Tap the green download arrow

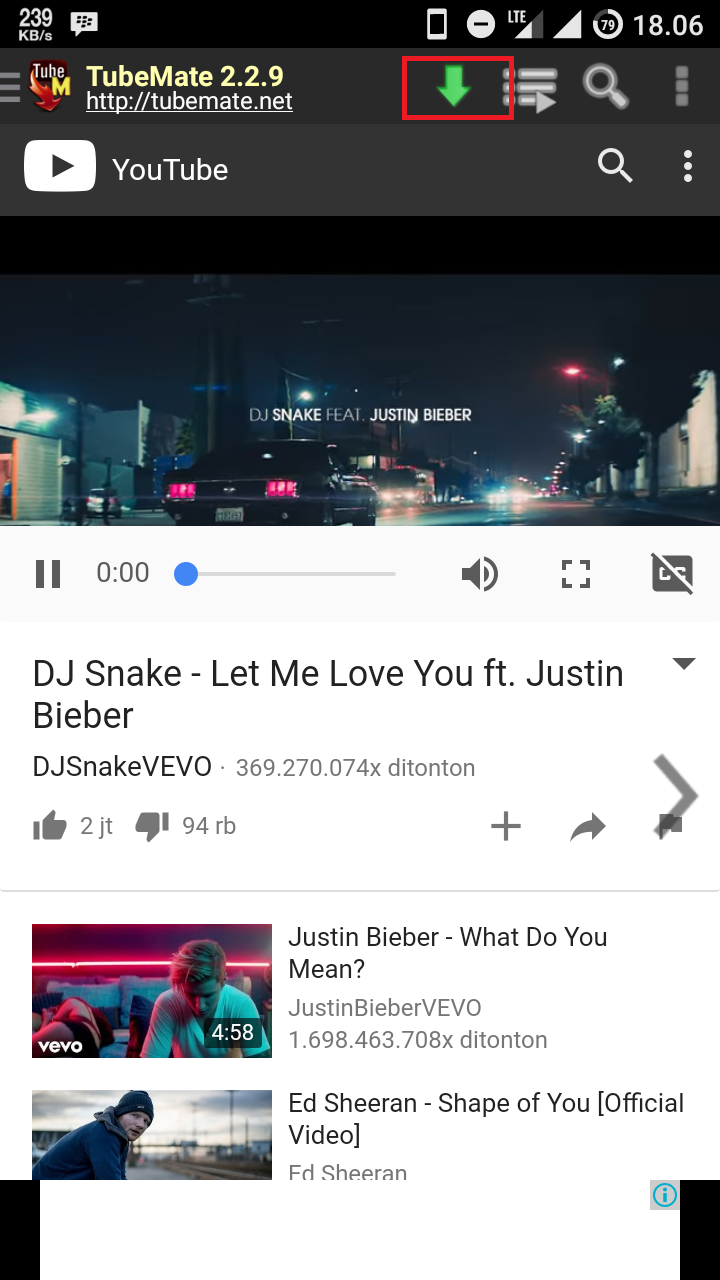455,88
